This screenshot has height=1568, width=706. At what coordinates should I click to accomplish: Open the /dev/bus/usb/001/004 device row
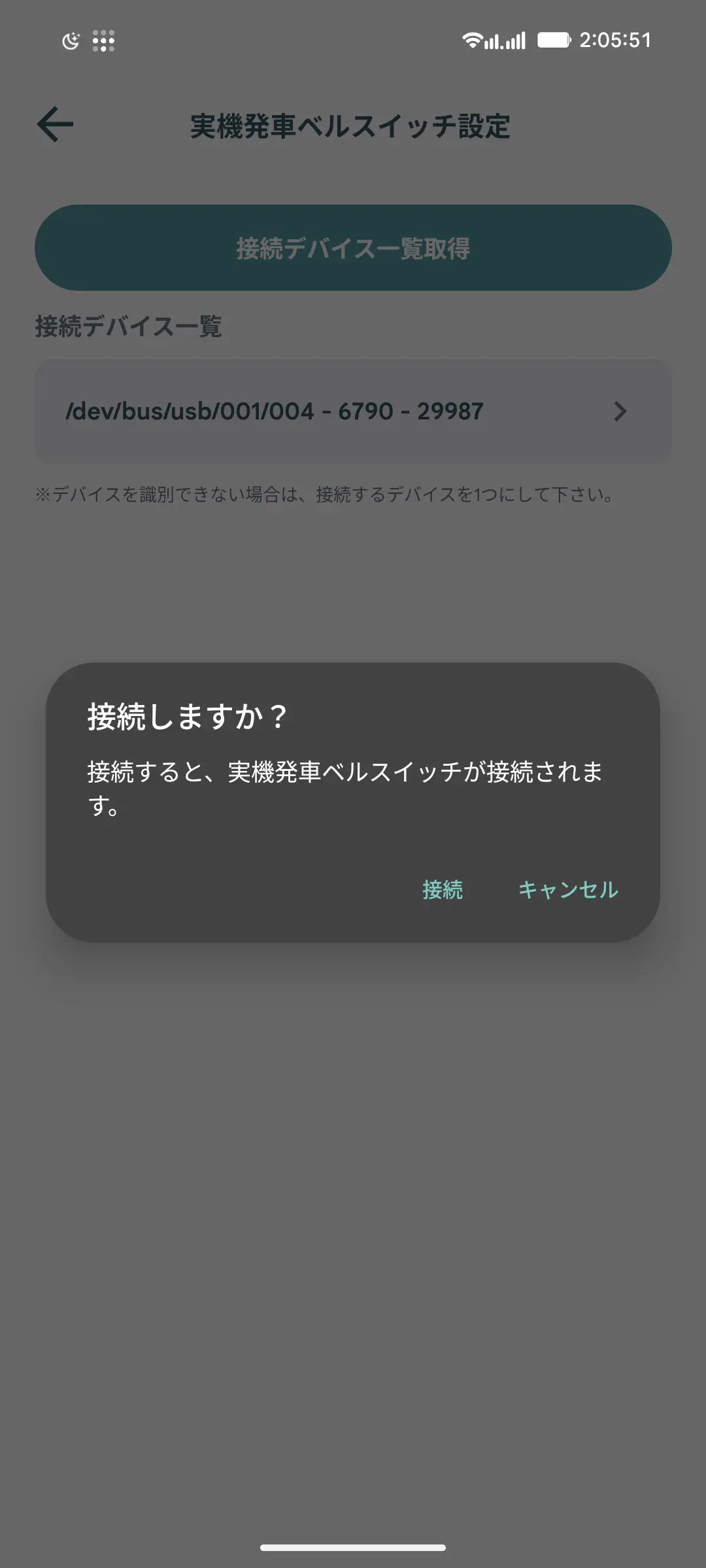pos(353,412)
